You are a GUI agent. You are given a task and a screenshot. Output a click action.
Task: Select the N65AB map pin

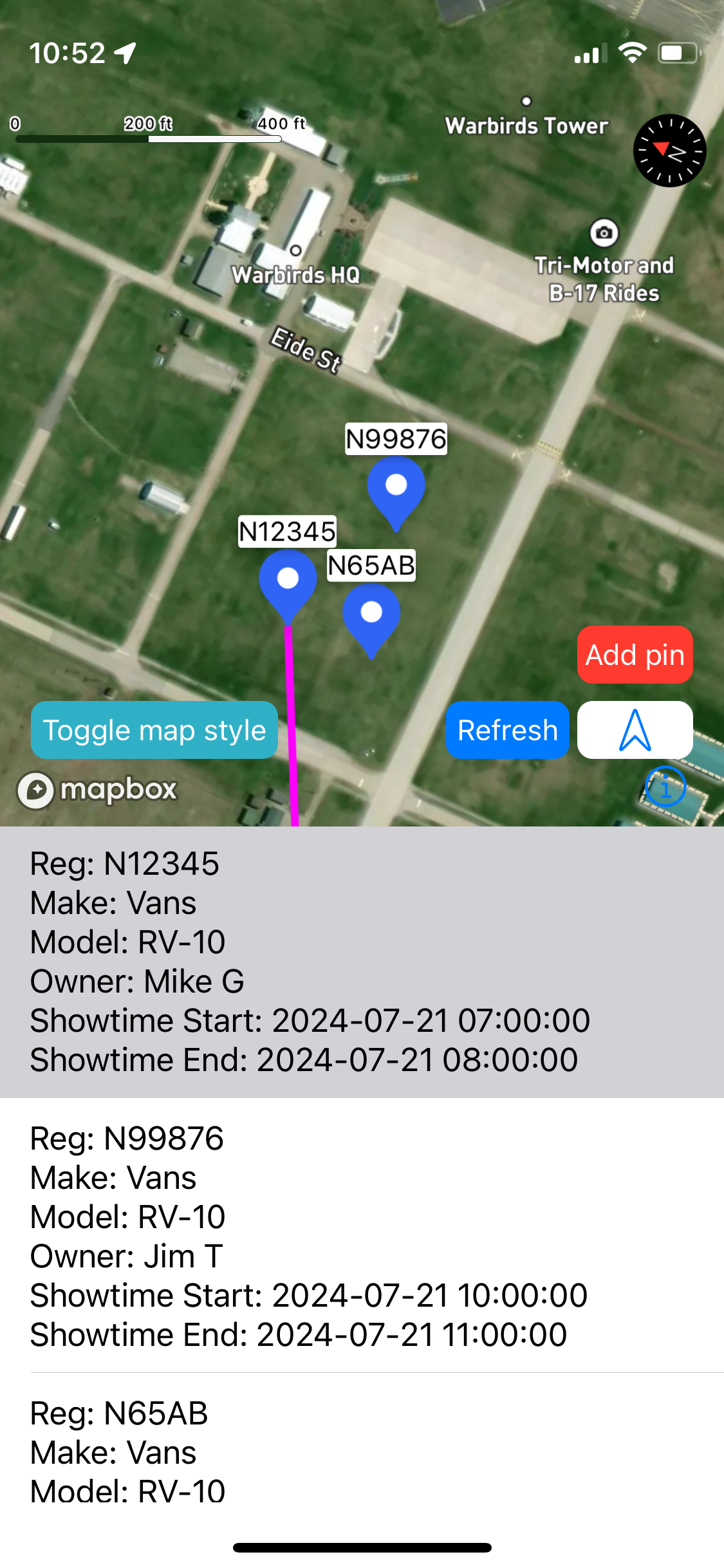click(371, 613)
